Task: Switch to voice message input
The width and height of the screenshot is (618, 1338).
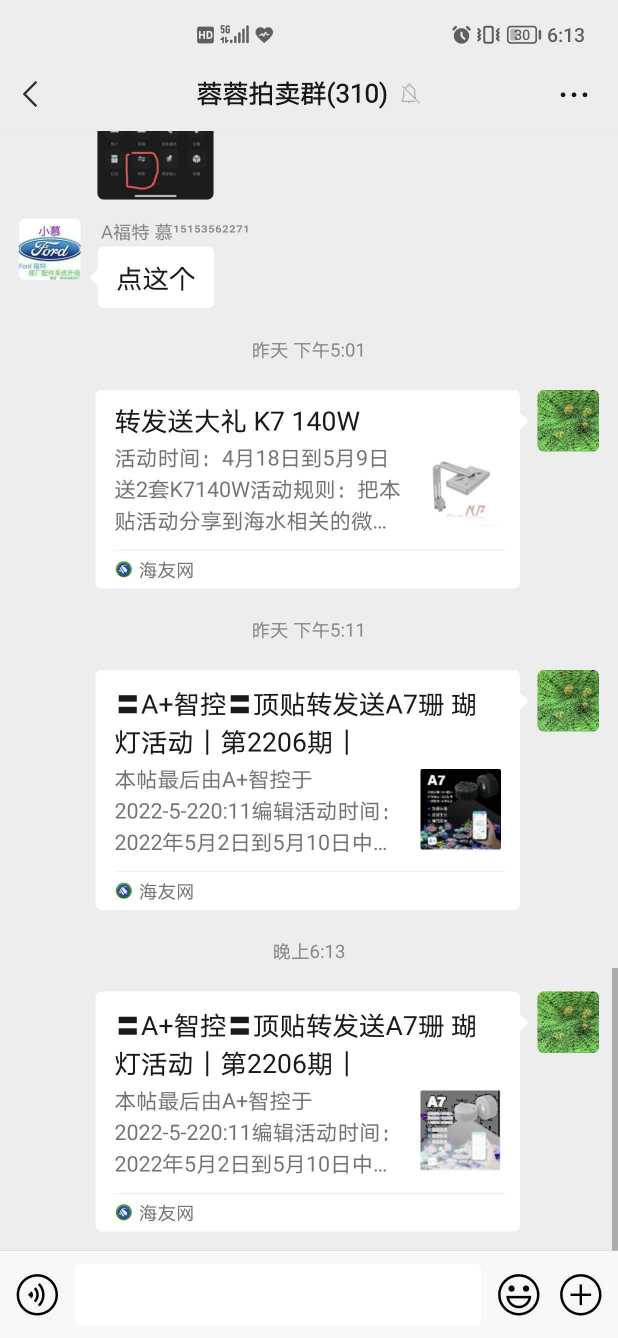Action: click(38, 1295)
